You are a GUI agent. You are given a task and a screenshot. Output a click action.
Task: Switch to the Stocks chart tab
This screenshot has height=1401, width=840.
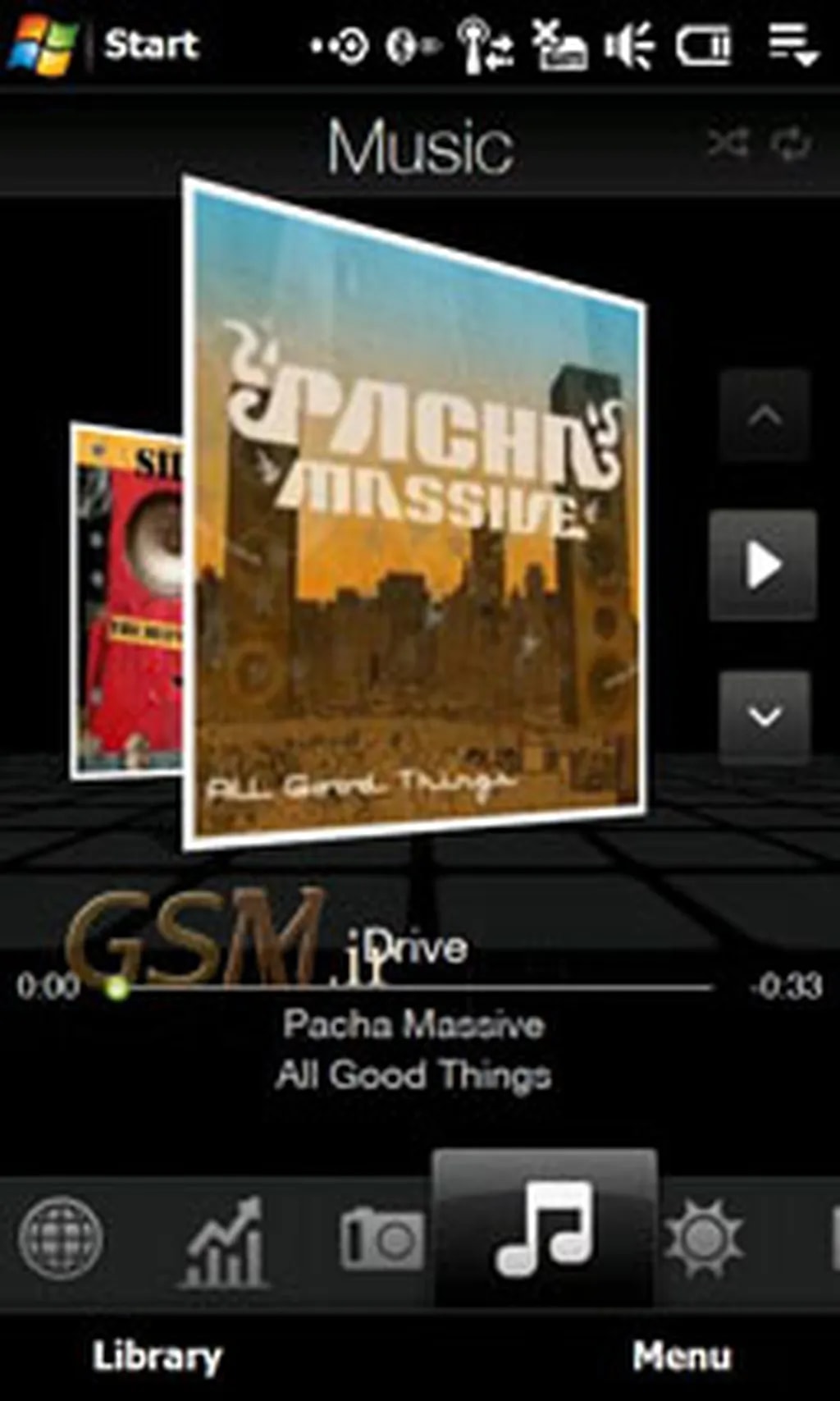(x=225, y=1241)
